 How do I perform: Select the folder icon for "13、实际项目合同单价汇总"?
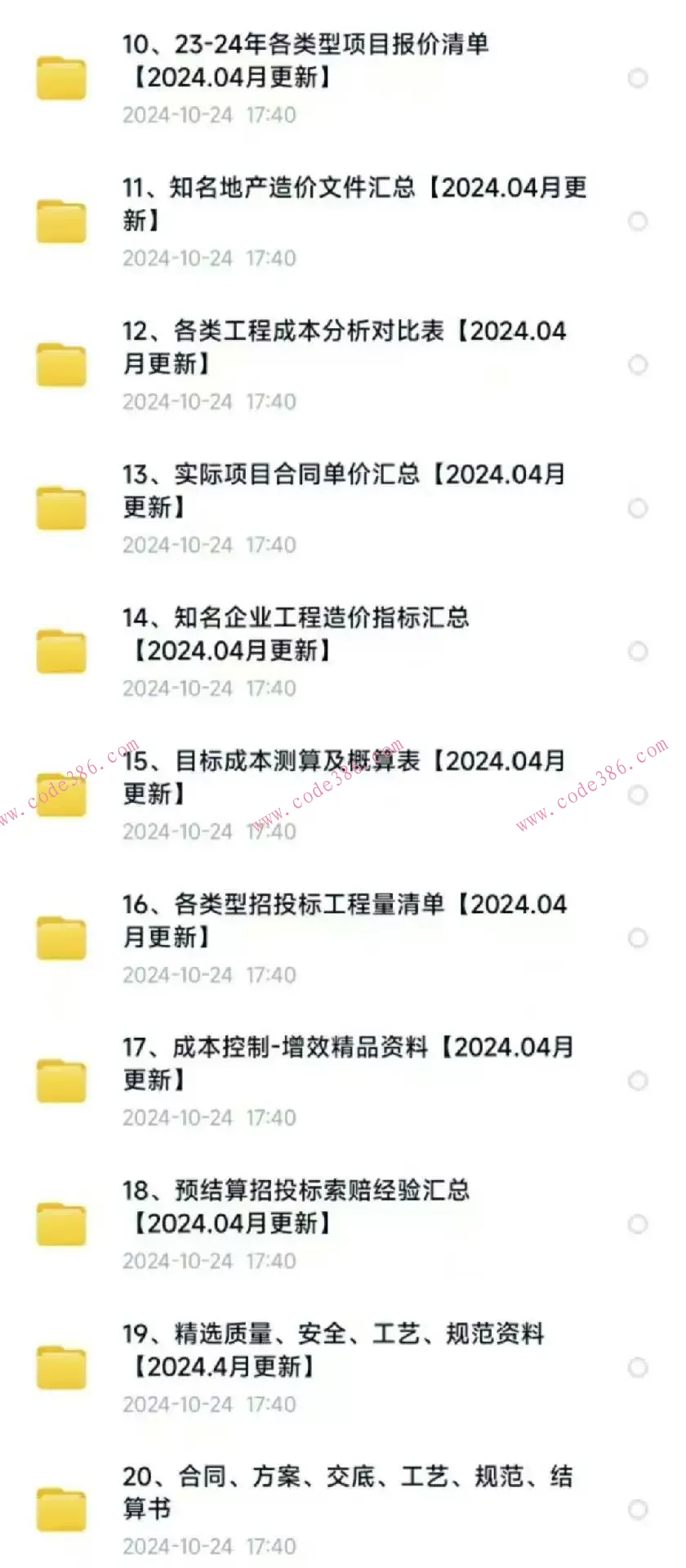[61, 508]
